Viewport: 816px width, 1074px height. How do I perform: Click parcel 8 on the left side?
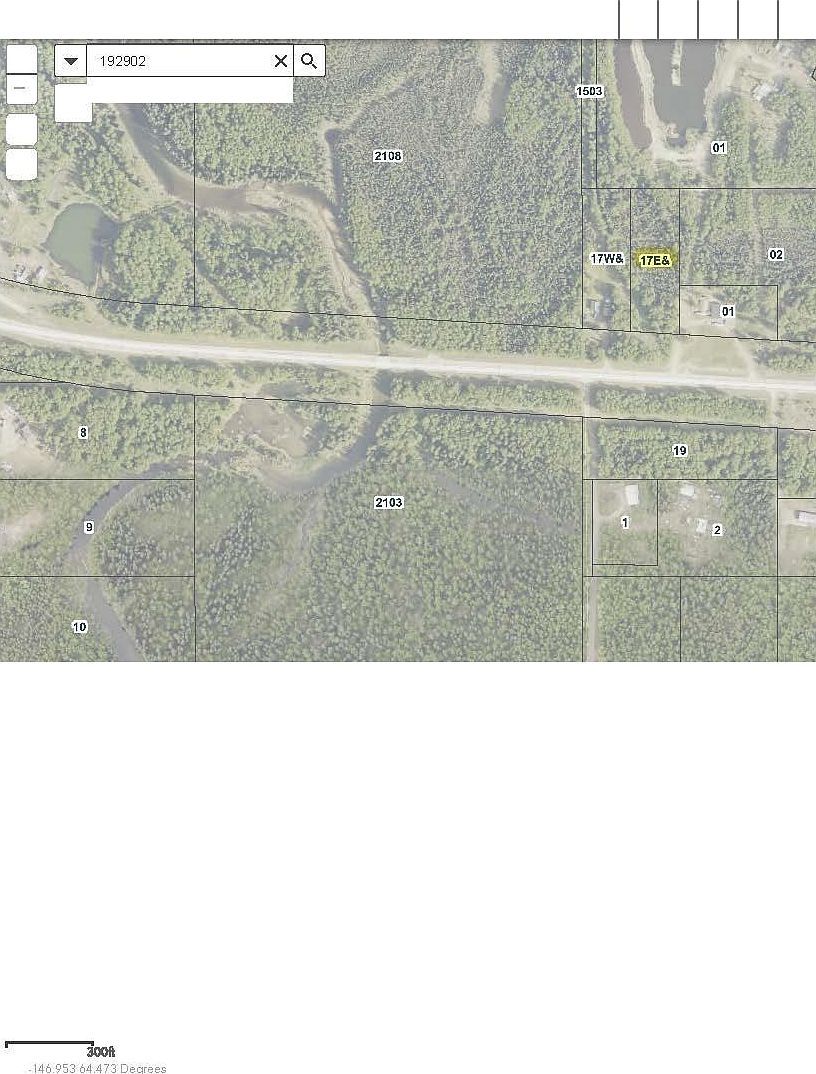coord(84,433)
